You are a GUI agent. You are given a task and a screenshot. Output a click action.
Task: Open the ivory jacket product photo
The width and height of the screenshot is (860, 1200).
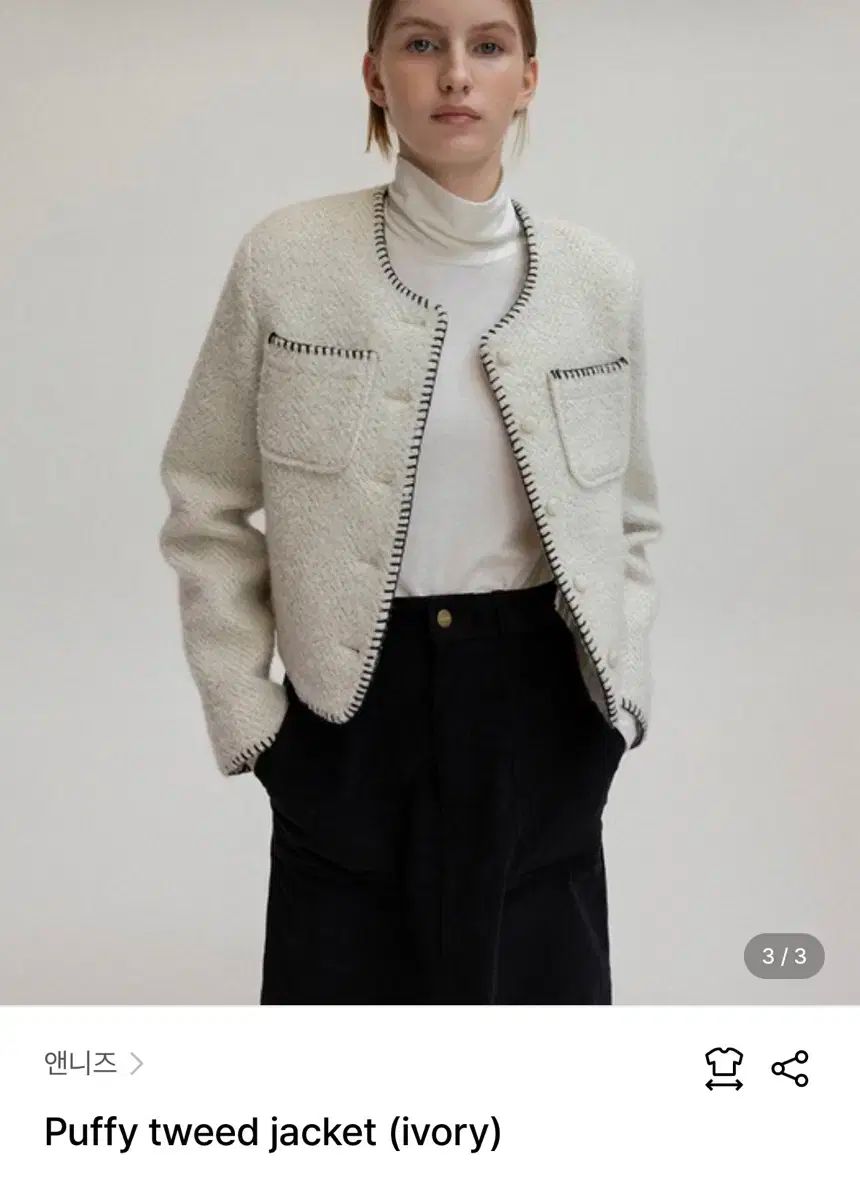click(430, 500)
